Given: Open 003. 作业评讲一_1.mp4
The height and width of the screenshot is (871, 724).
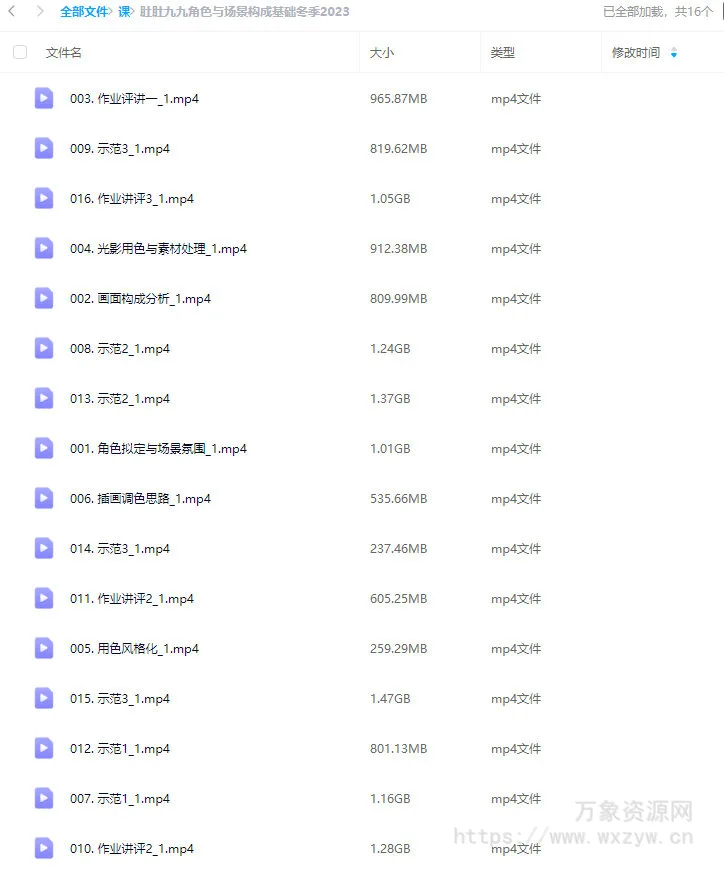Looking at the screenshot, I should click(x=134, y=99).
